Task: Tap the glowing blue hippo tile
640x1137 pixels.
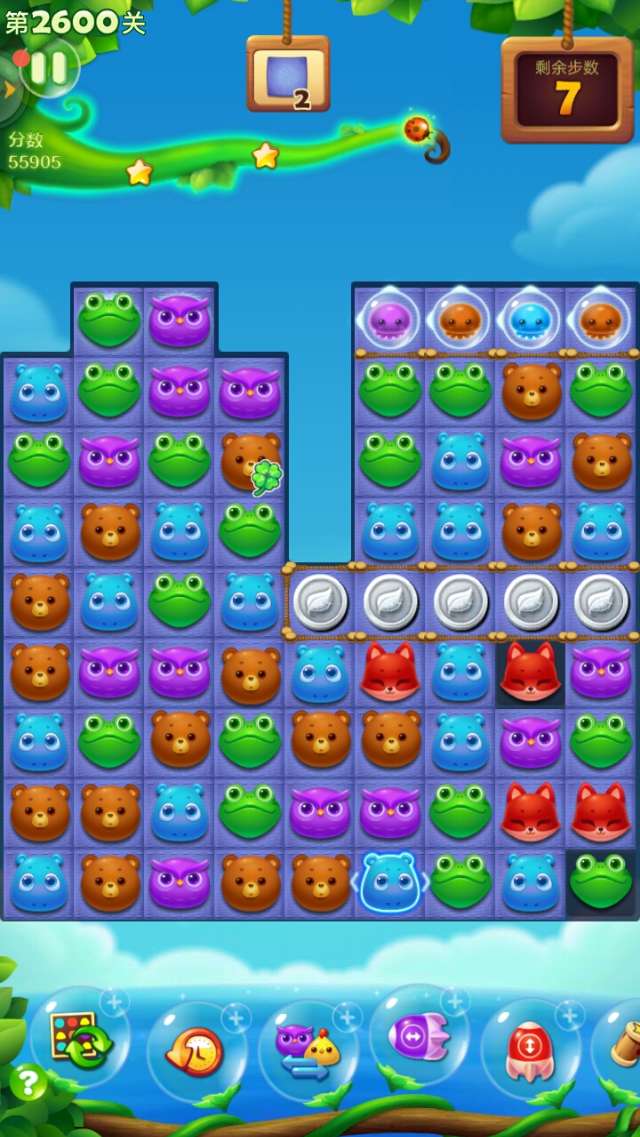Action: point(390,882)
